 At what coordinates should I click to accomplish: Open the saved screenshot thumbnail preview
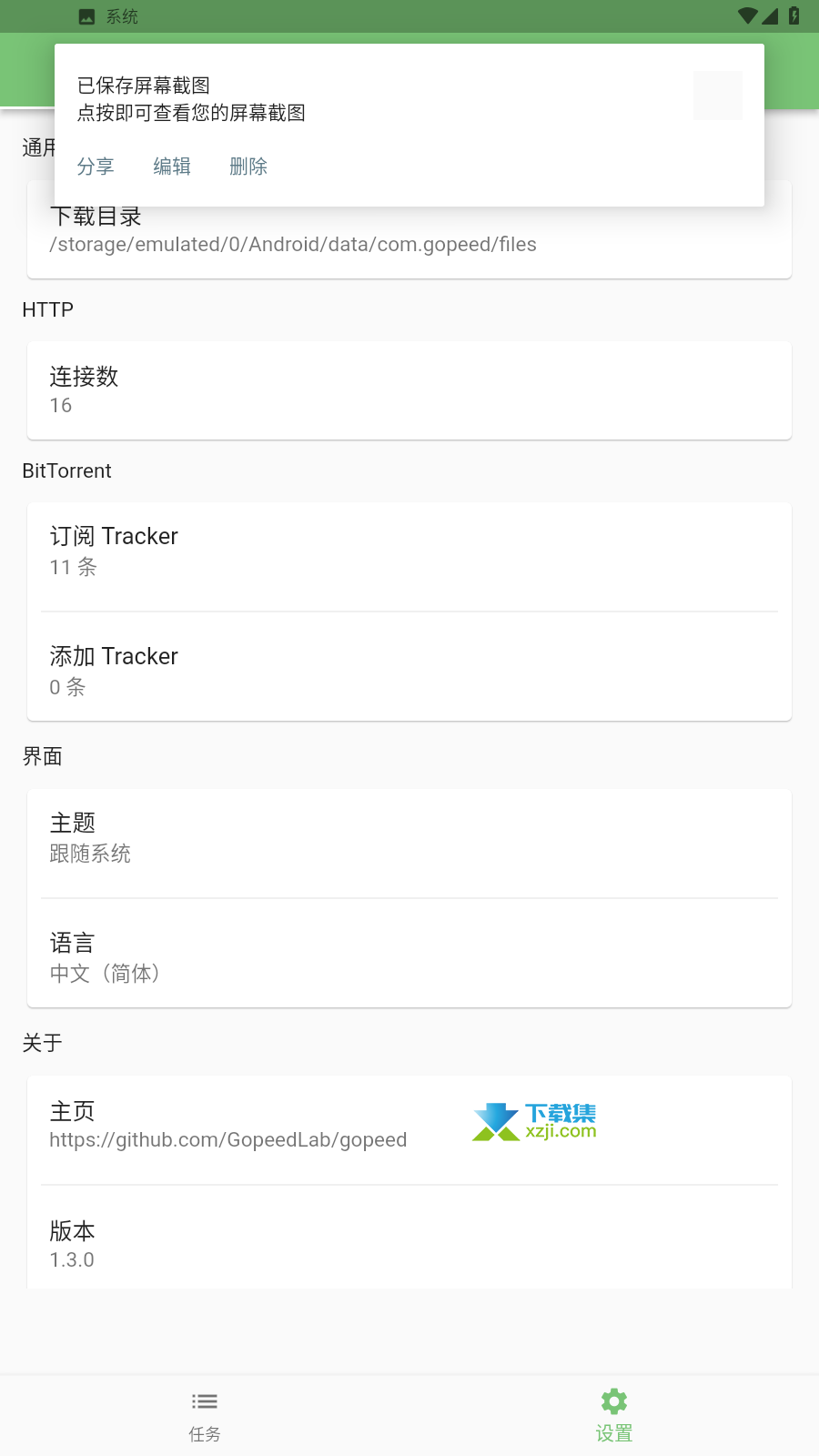pyautogui.click(x=718, y=96)
